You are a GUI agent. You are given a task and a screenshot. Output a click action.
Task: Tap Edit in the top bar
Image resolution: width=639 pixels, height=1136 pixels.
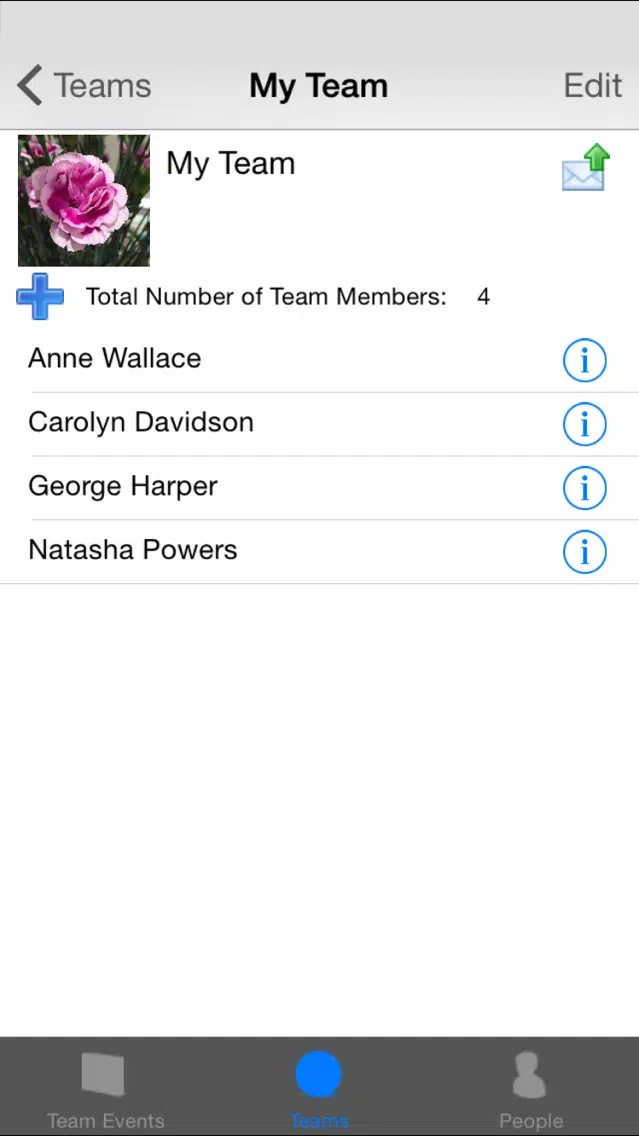593,85
